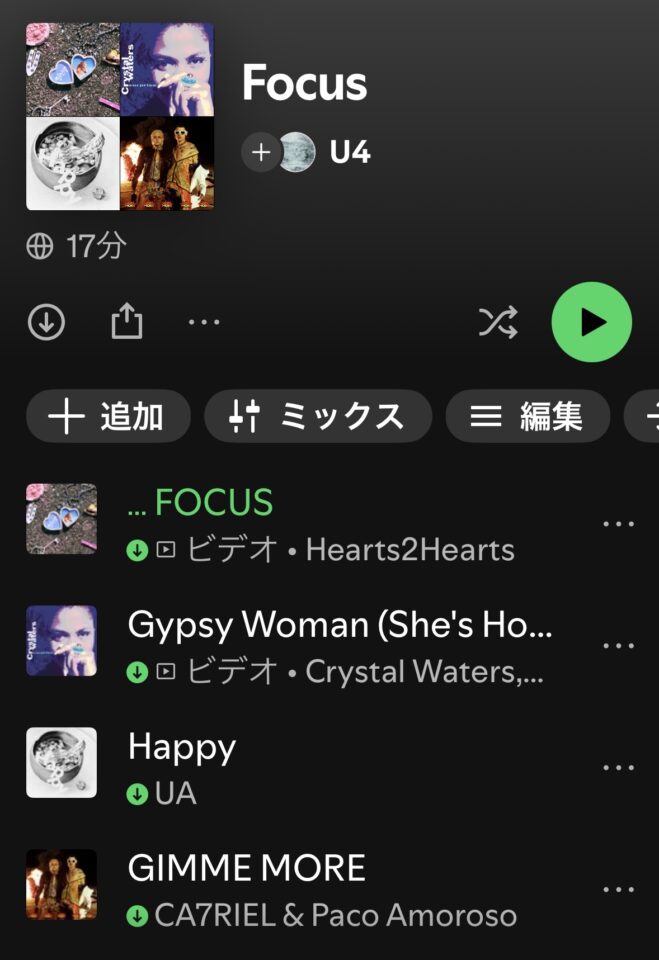Play the FOCUS track by Hearts2Hearts

tap(320, 524)
